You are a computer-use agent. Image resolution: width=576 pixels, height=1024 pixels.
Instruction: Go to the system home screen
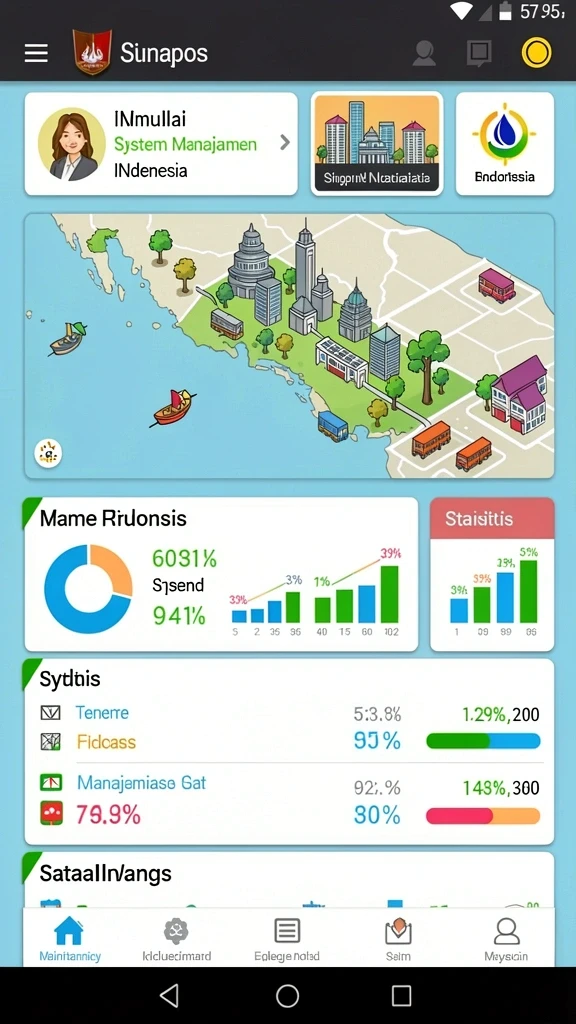pyautogui.click(x=287, y=995)
